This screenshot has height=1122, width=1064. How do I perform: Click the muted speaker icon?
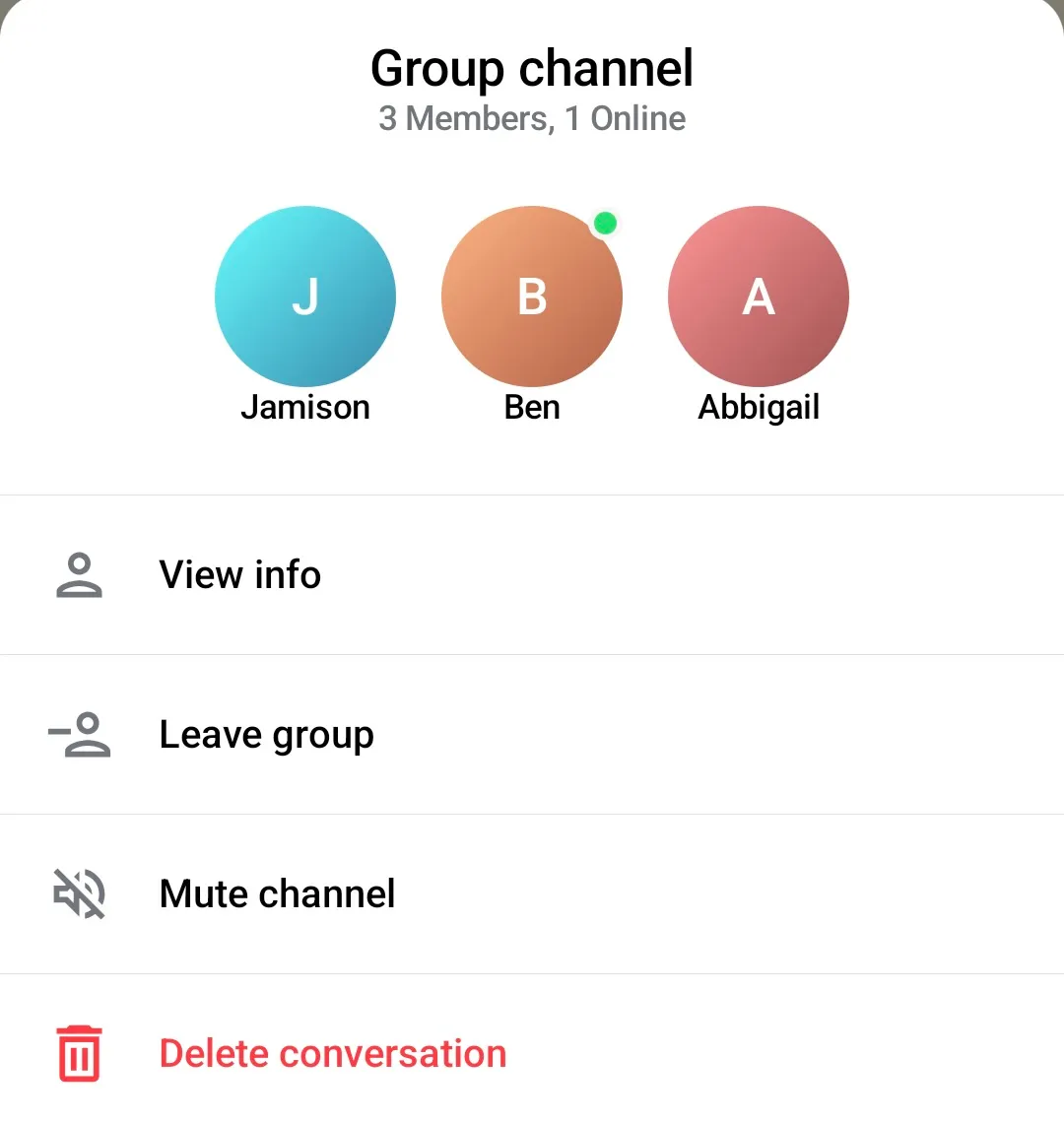[x=79, y=893]
